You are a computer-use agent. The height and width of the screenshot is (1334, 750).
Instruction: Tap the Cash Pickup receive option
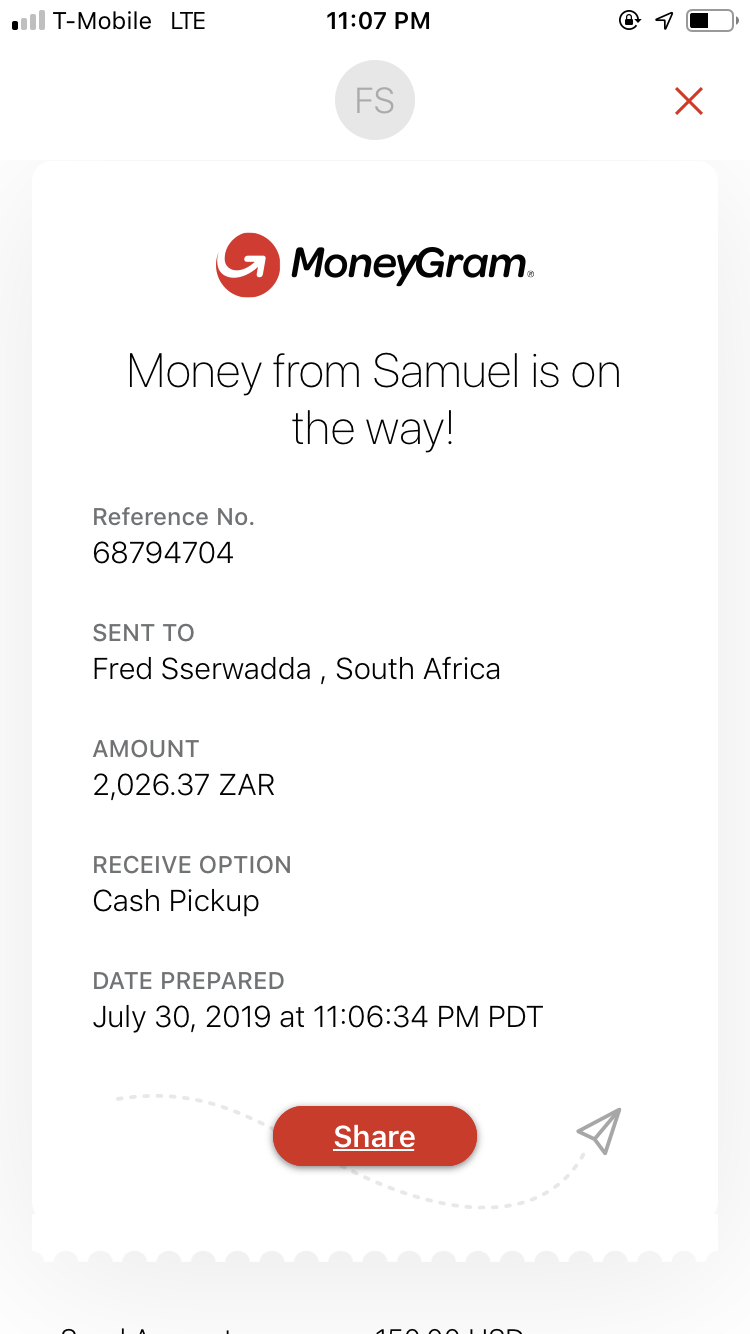tap(176, 900)
